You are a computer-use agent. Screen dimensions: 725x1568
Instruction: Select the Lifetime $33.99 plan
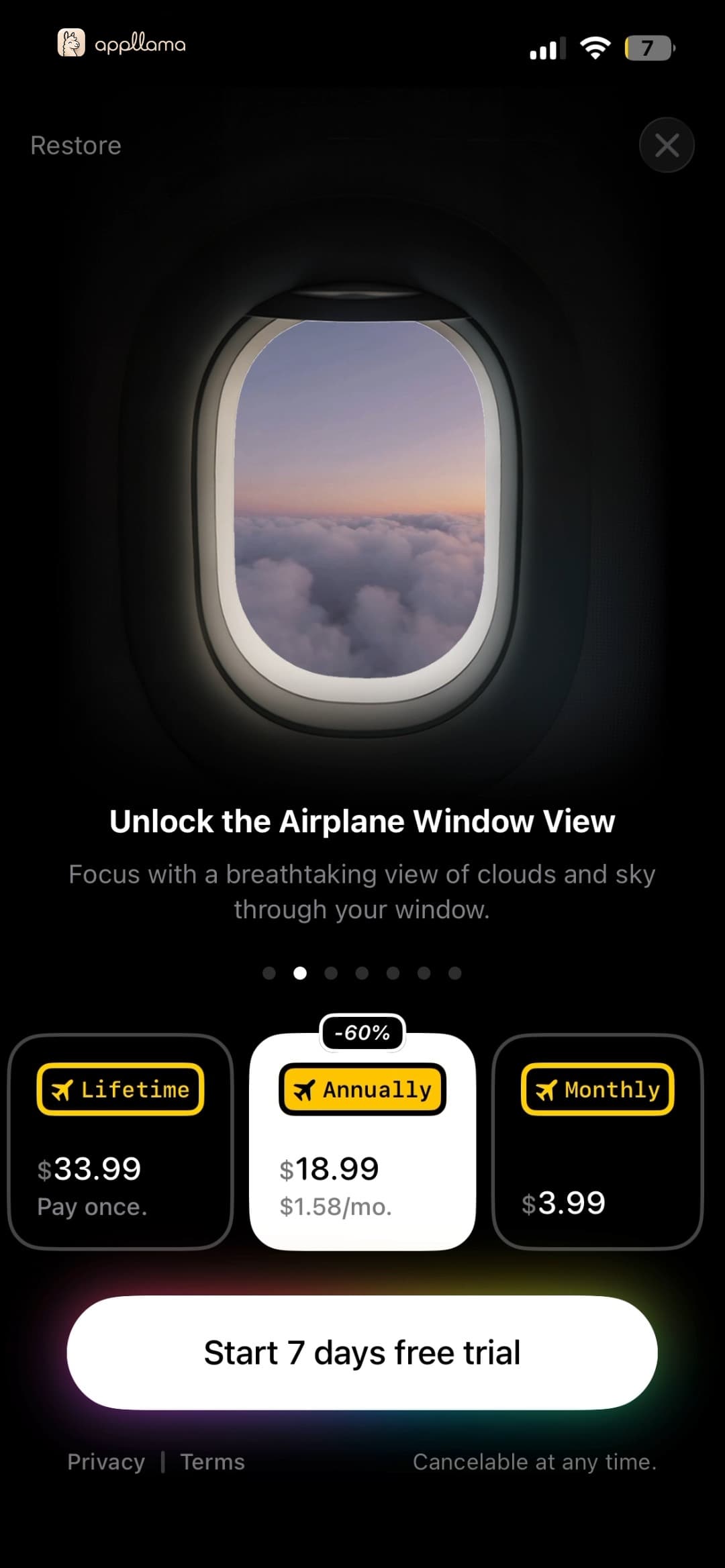click(121, 1142)
